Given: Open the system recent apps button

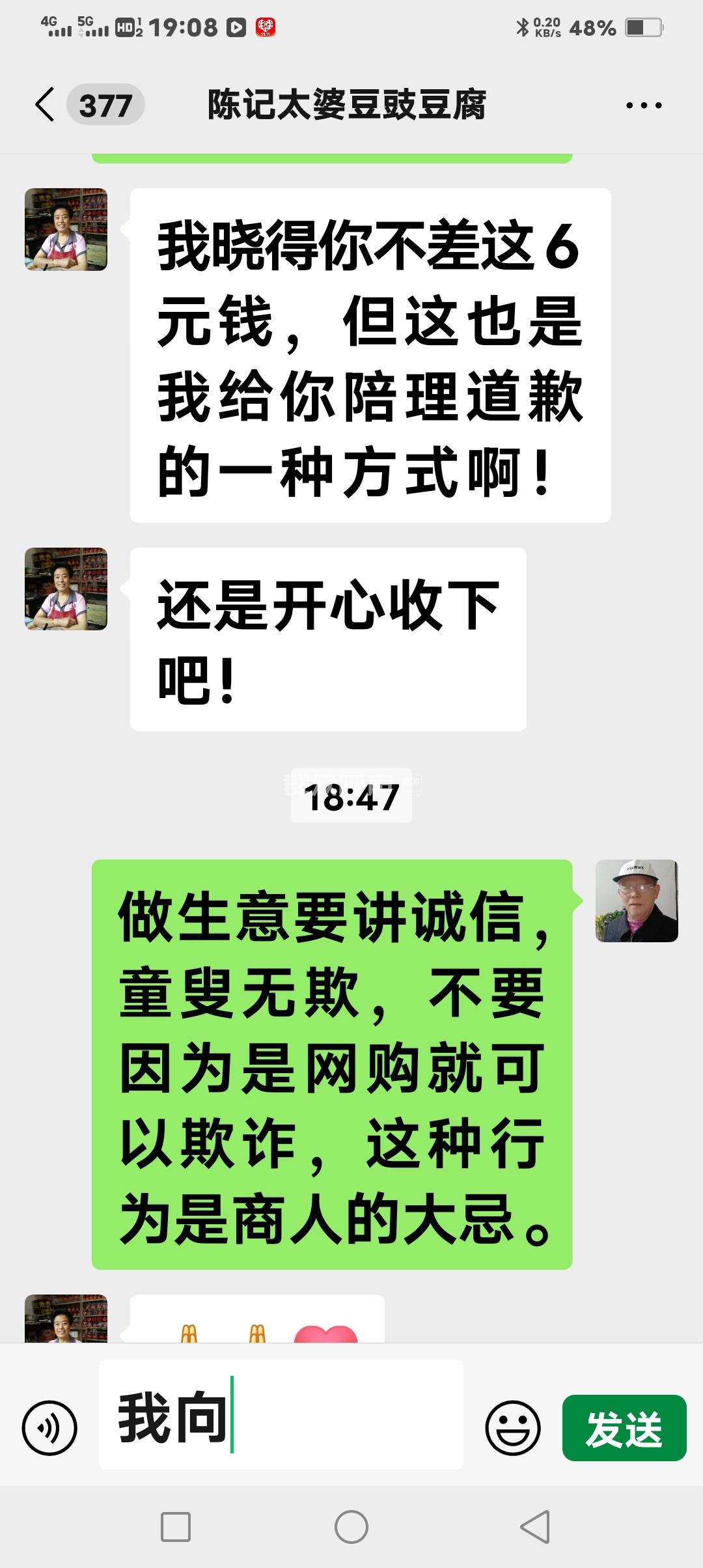Looking at the screenshot, I should 175,1527.
